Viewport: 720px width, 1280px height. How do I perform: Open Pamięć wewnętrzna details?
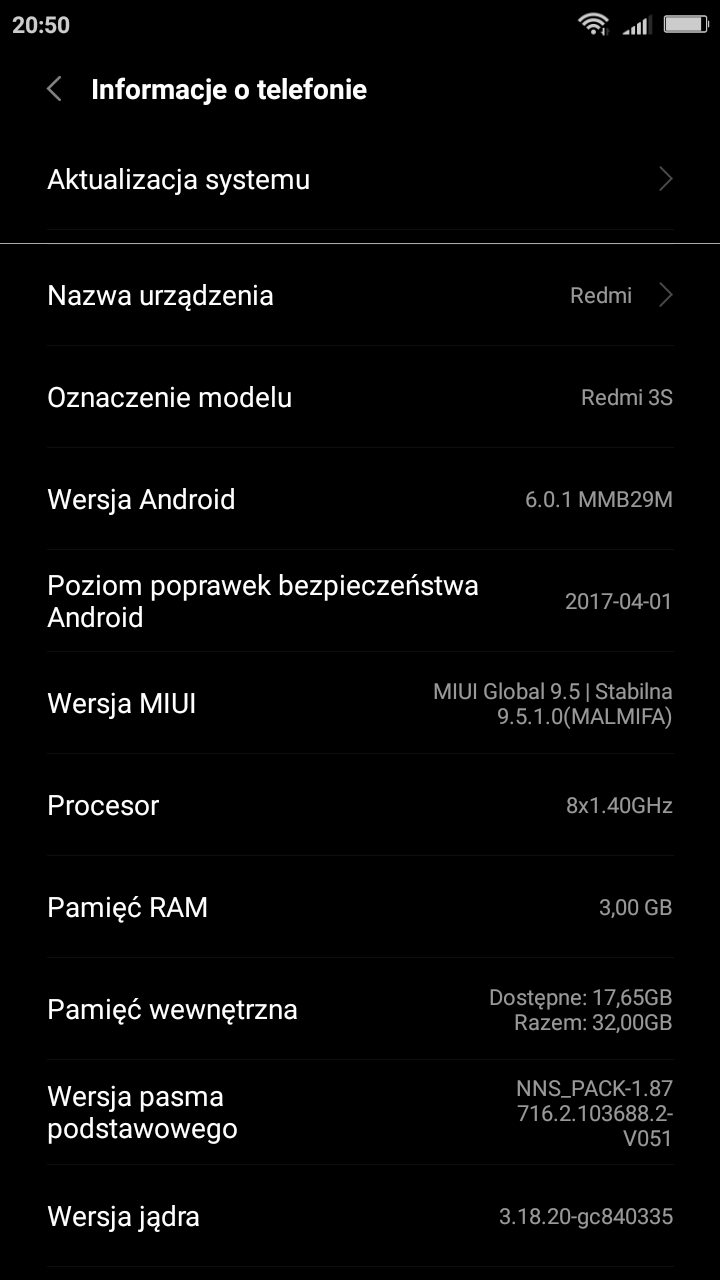click(x=360, y=1009)
